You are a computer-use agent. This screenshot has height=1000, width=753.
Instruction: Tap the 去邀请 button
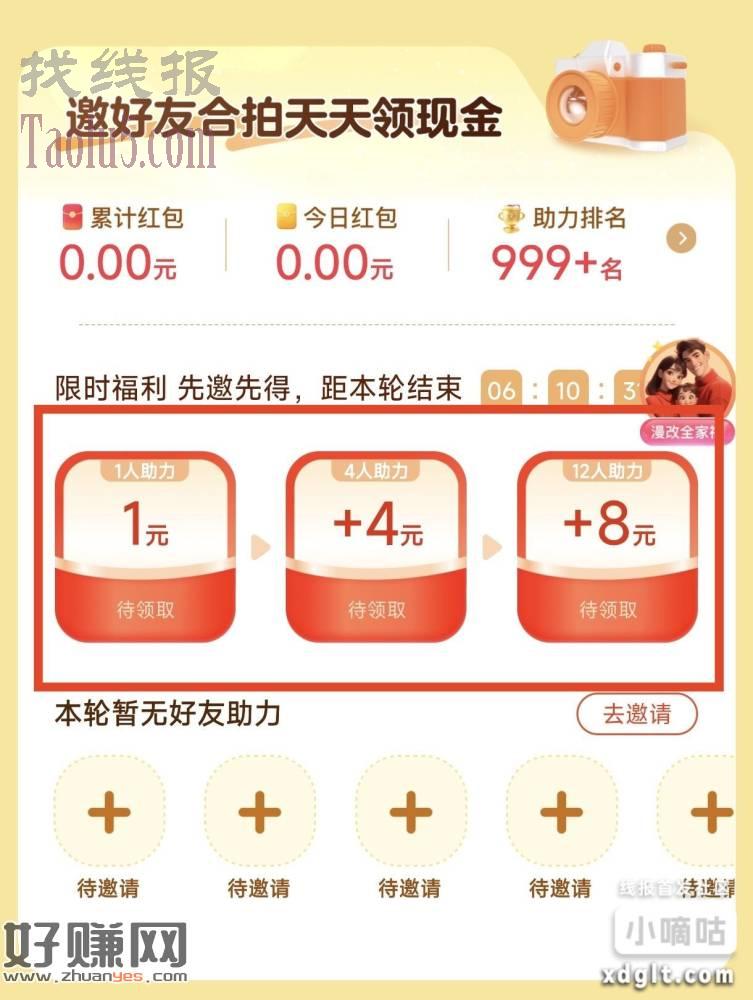click(636, 714)
